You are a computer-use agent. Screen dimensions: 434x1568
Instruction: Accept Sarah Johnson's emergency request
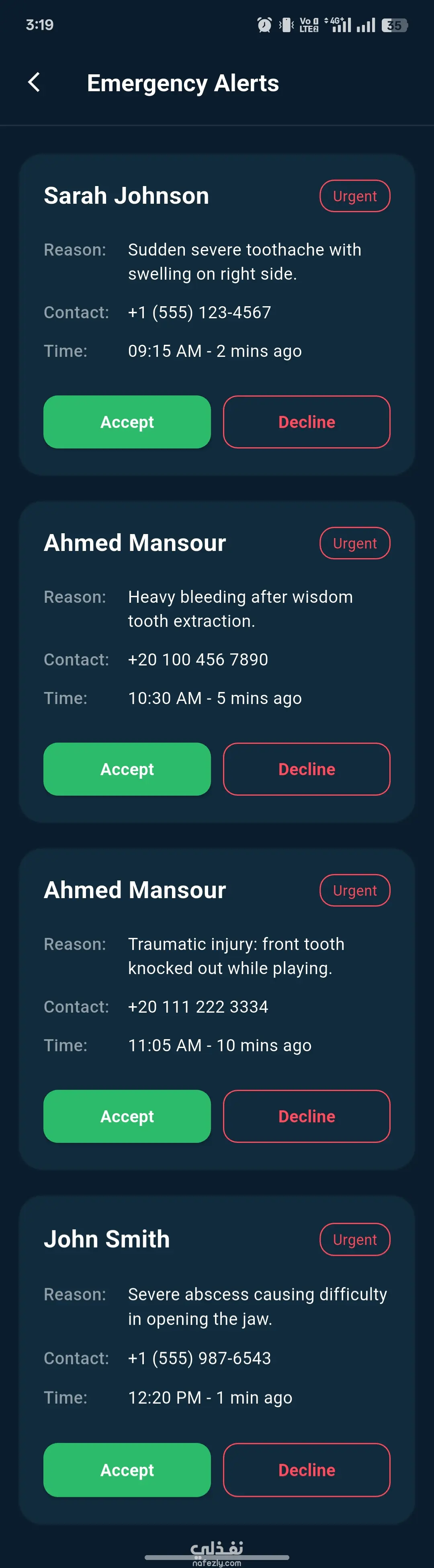click(127, 422)
